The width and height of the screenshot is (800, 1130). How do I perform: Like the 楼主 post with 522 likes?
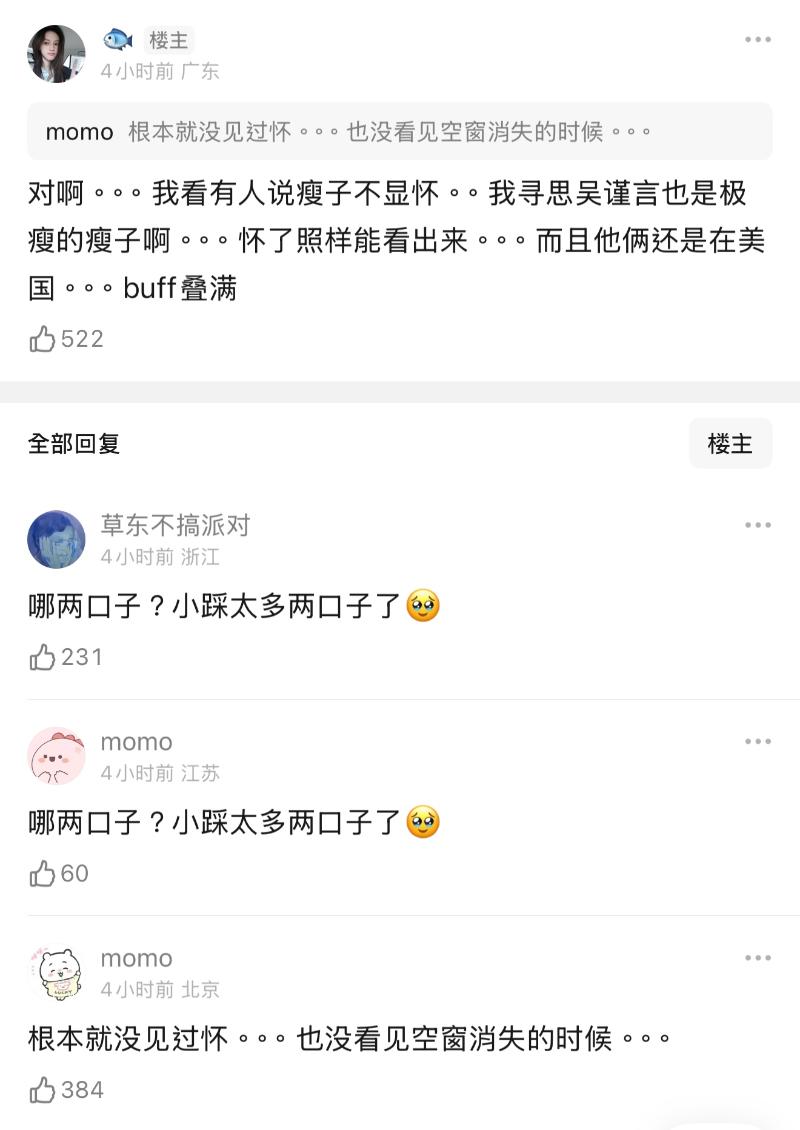[43, 340]
